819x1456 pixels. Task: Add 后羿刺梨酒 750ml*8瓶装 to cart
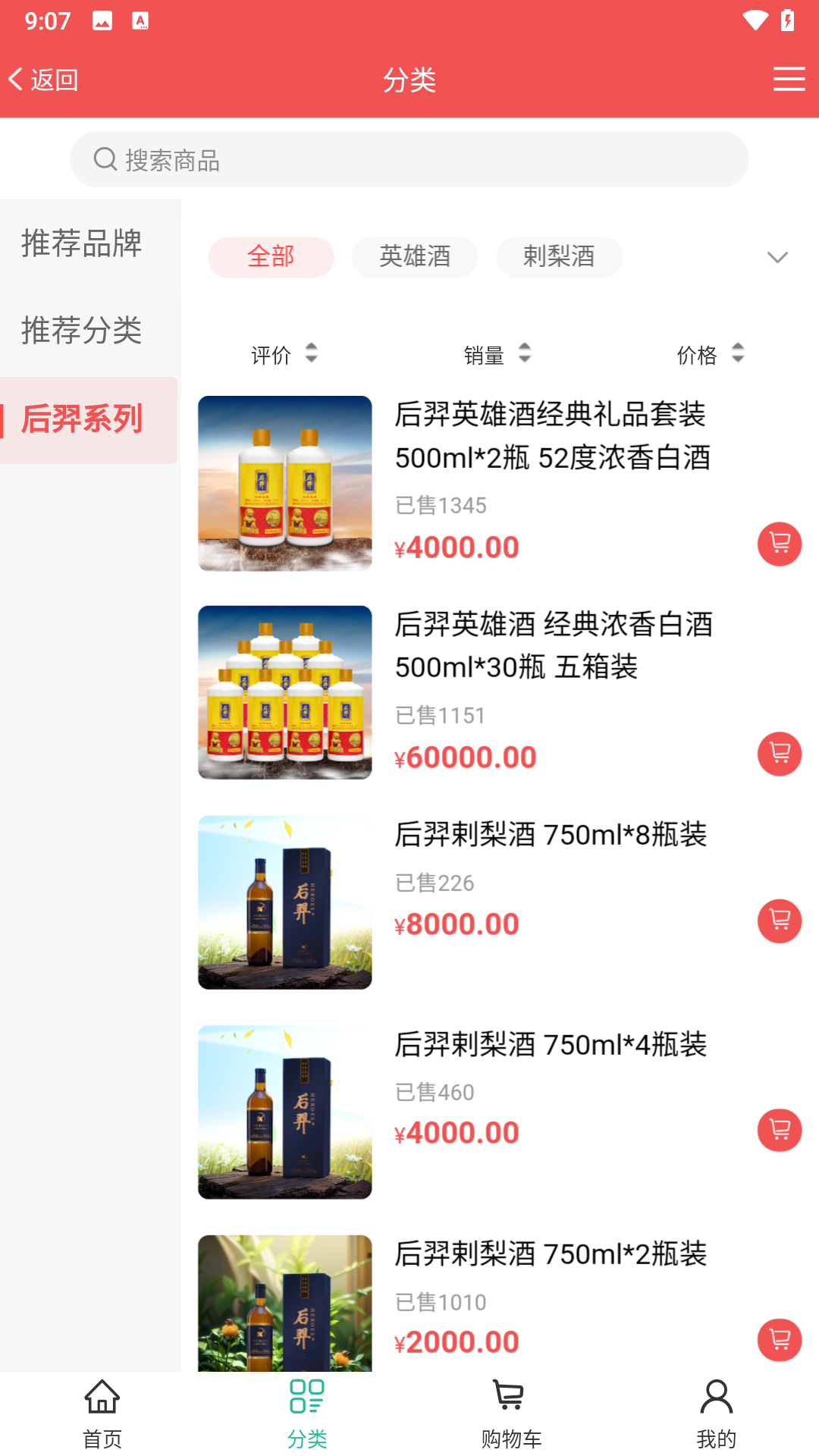tap(780, 921)
